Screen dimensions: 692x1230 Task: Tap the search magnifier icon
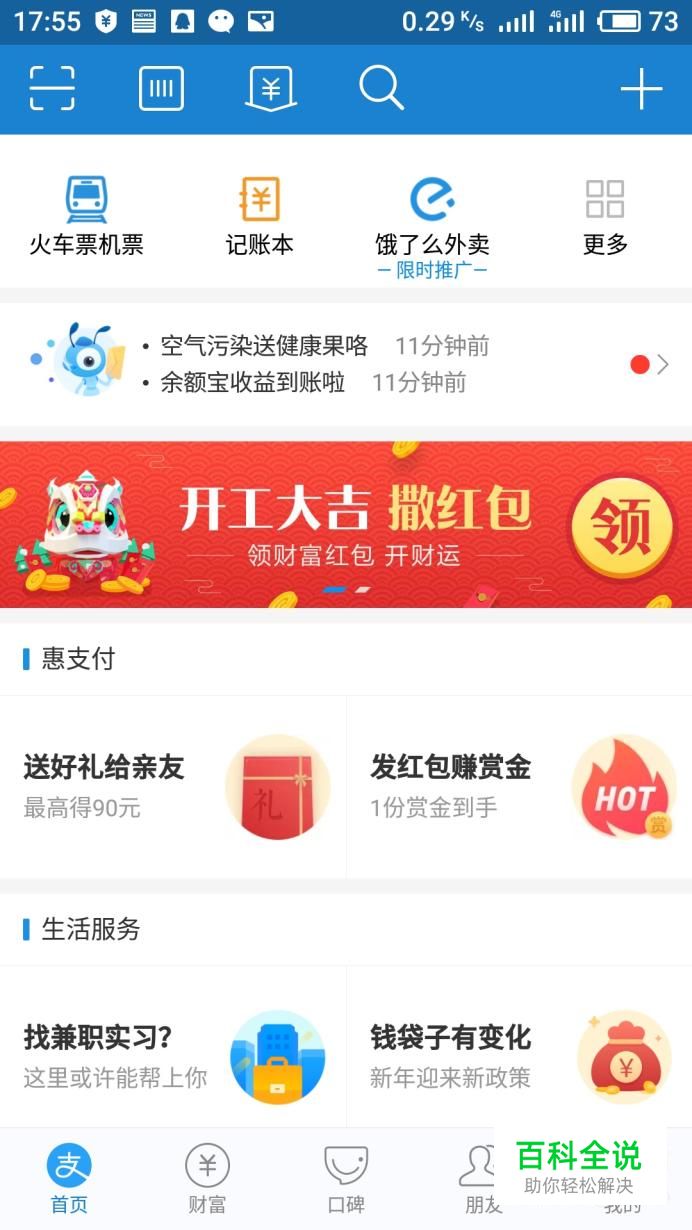pyautogui.click(x=381, y=89)
